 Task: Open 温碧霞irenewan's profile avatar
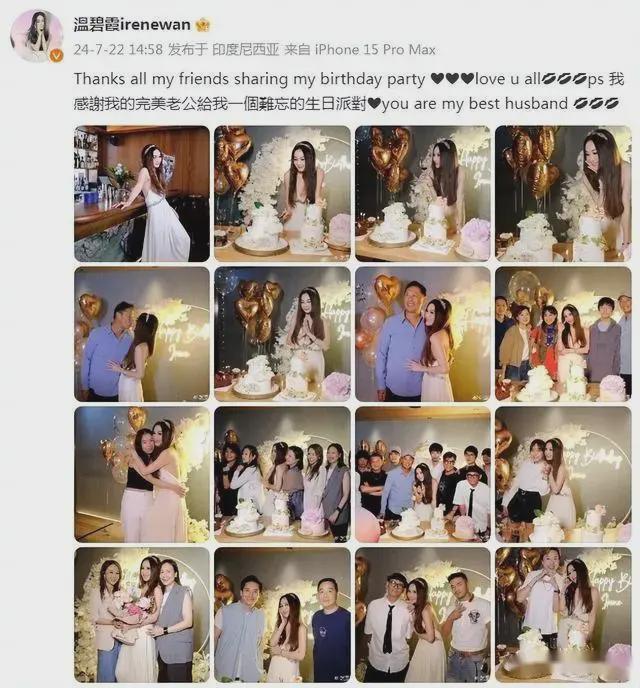click(37, 36)
